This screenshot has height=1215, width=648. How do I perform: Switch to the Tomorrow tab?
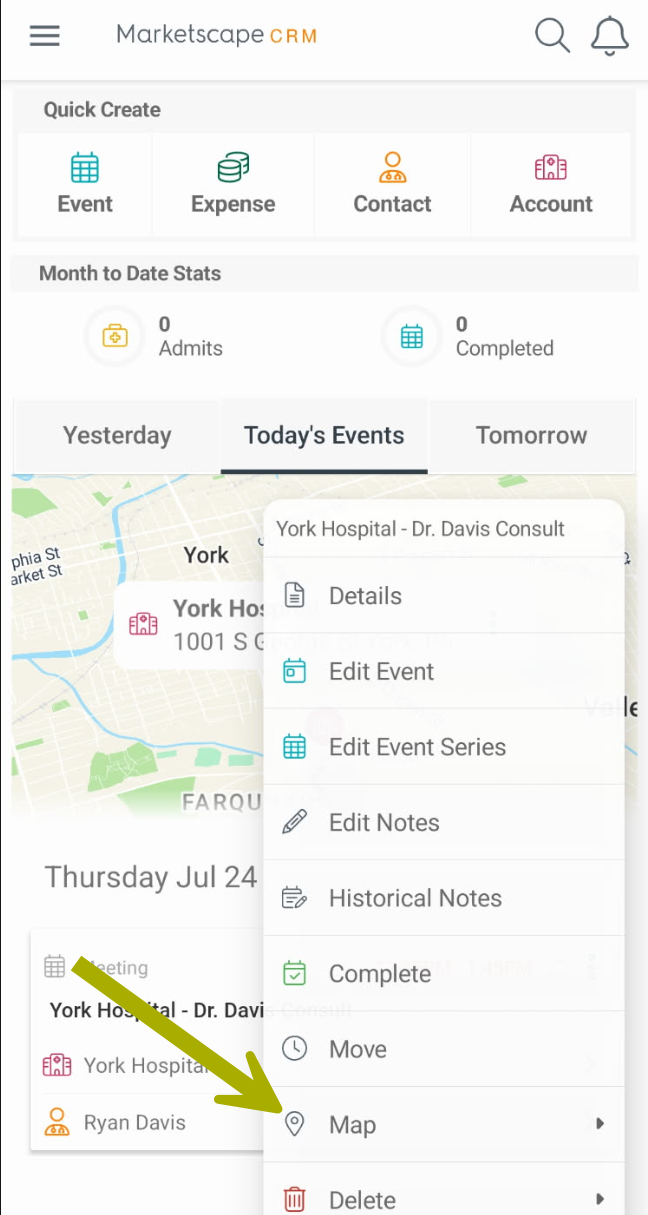point(531,436)
